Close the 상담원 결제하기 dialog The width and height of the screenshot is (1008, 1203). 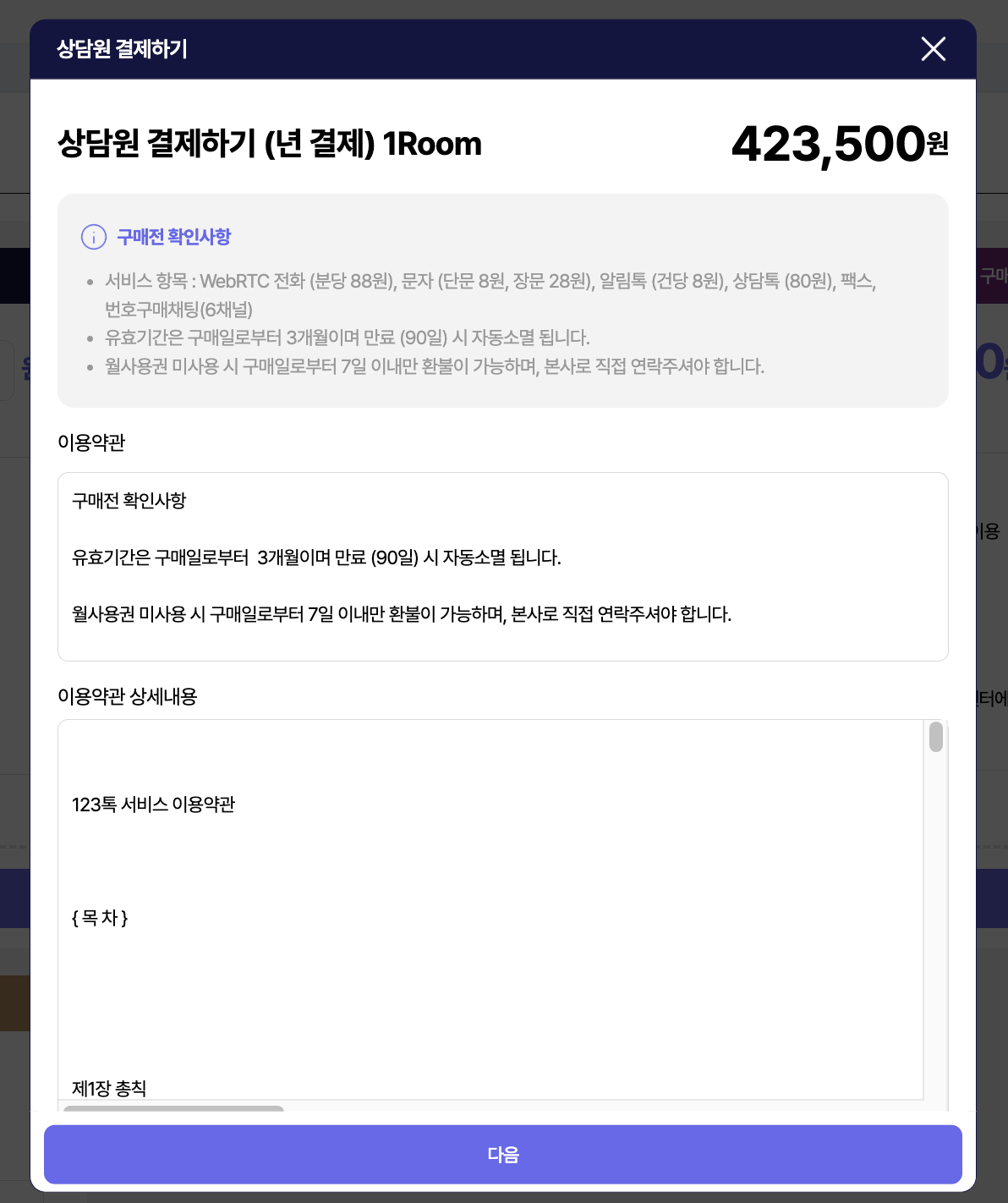(x=933, y=49)
